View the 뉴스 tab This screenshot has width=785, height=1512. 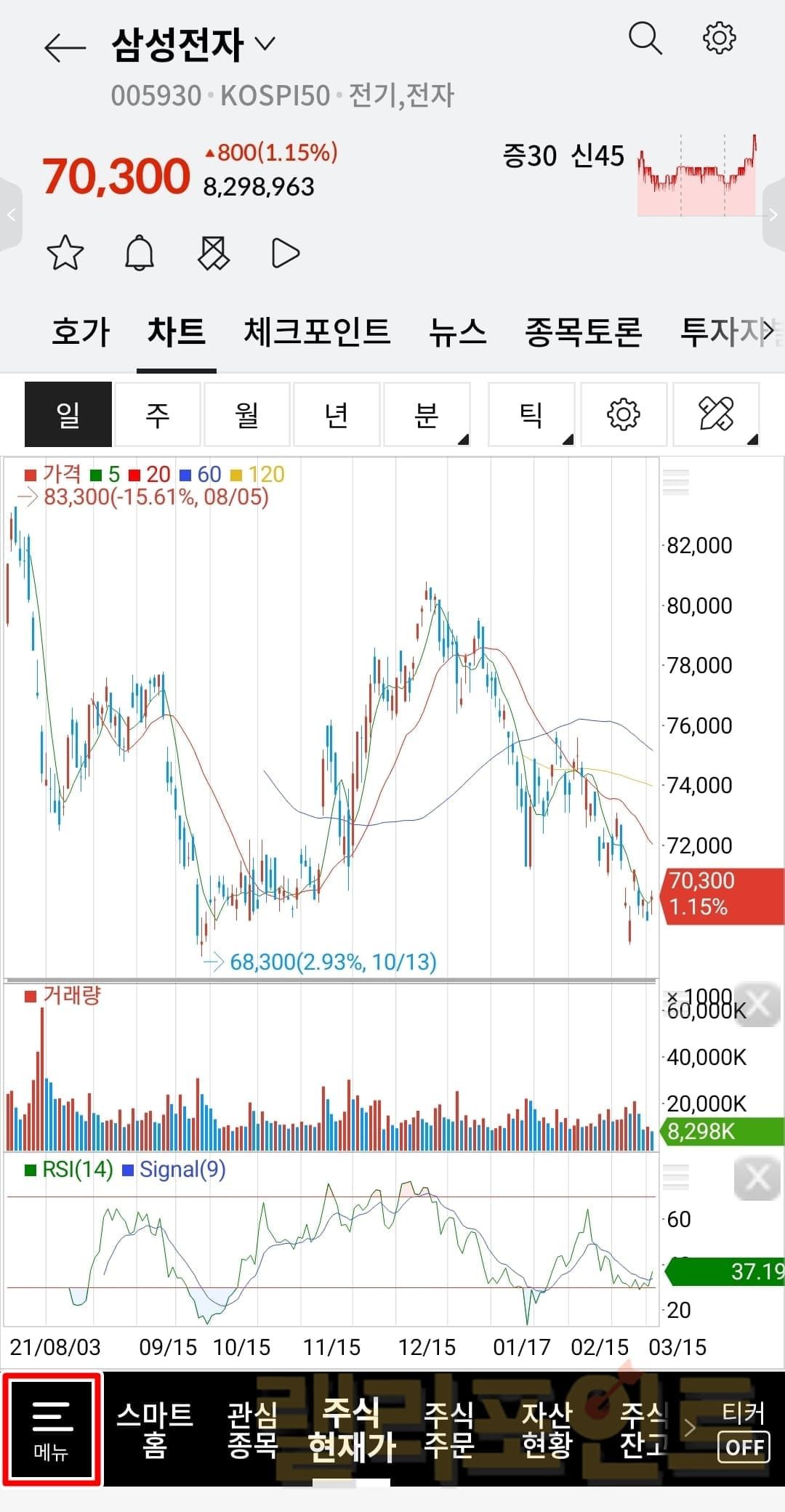pyautogui.click(x=457, y=333)
